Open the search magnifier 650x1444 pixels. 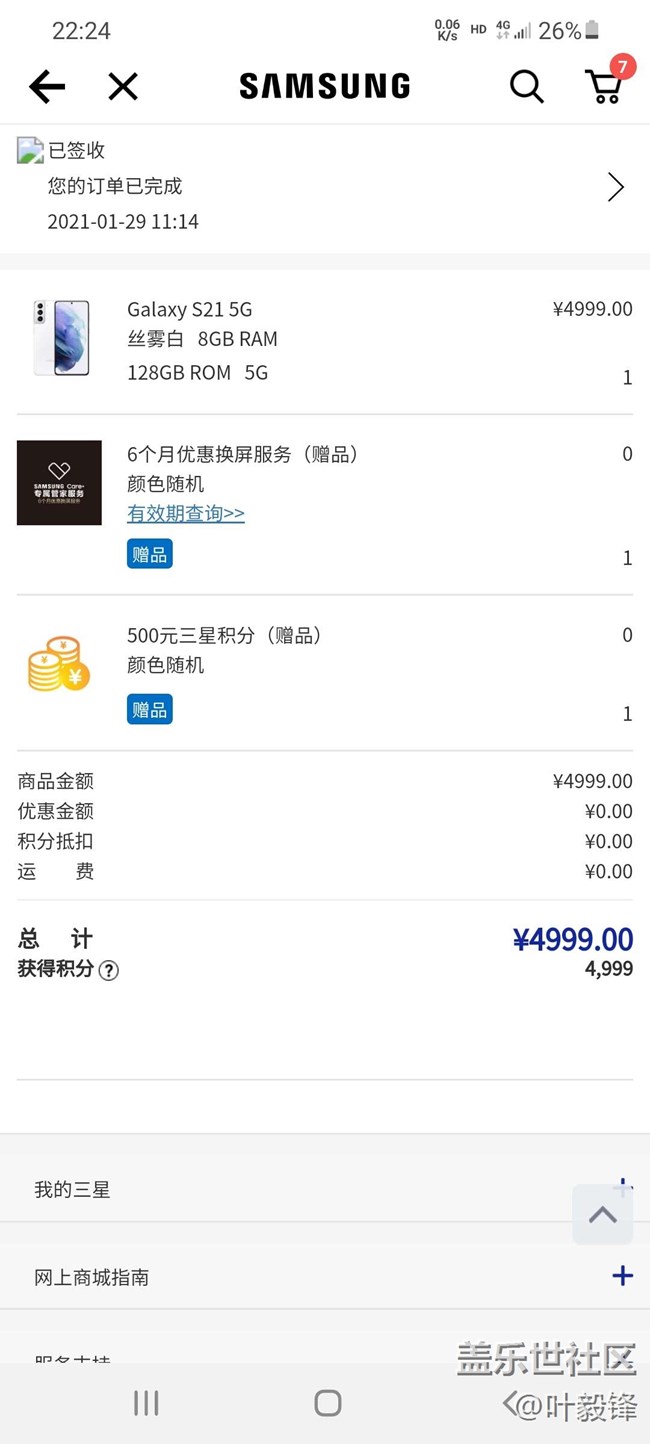(x=526, y=87)
